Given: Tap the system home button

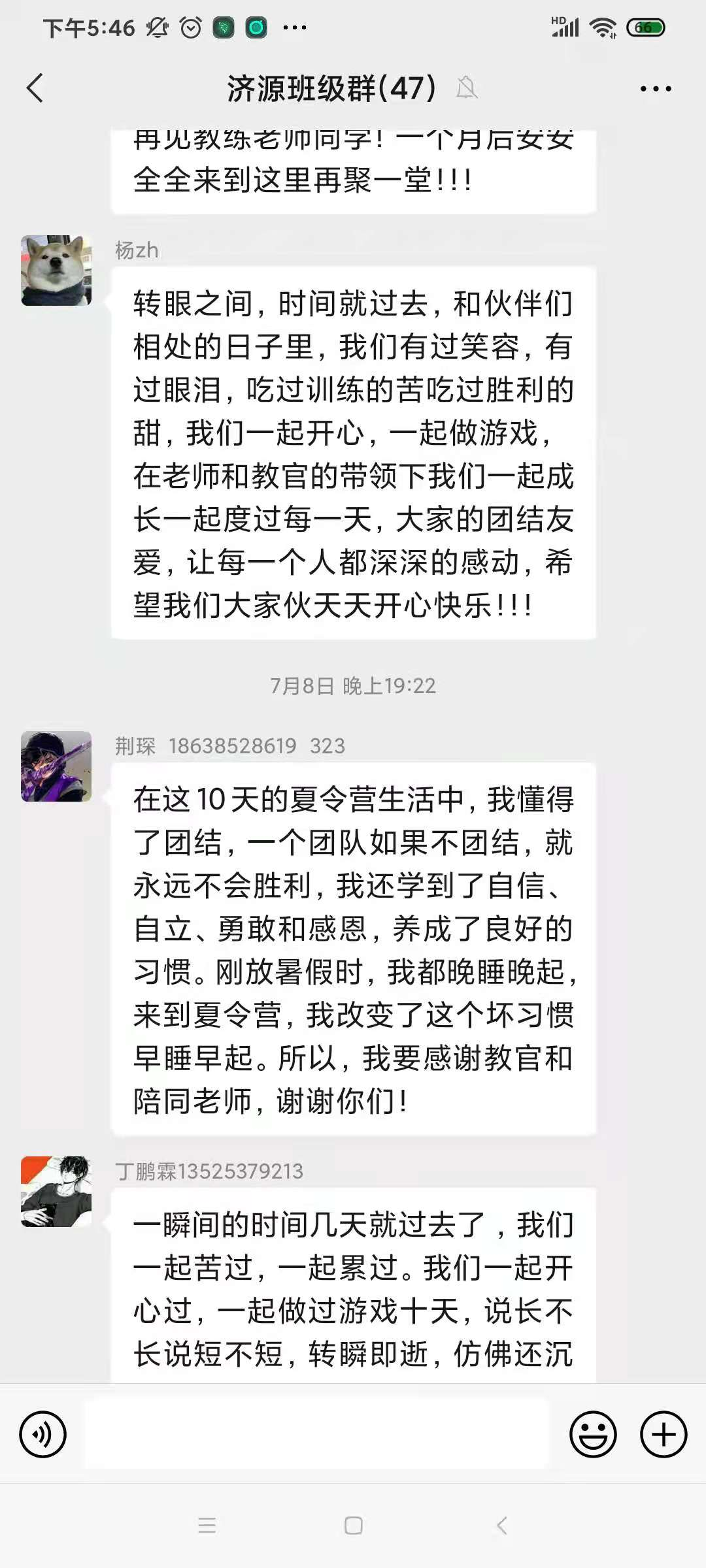Looking at the screenshot, I should click(x=353, y=1526).
